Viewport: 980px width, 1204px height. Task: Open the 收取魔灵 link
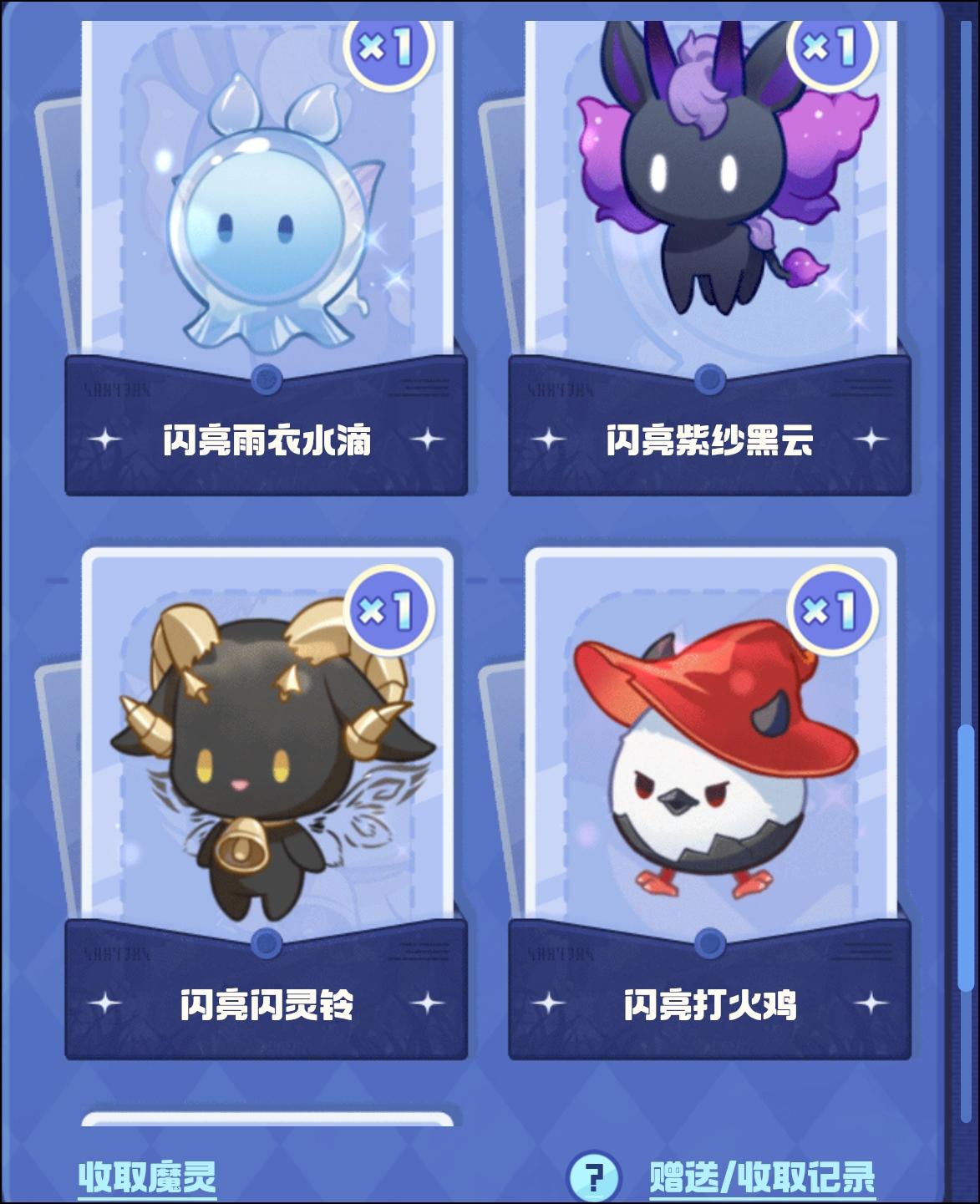(x=147, y=1176)
